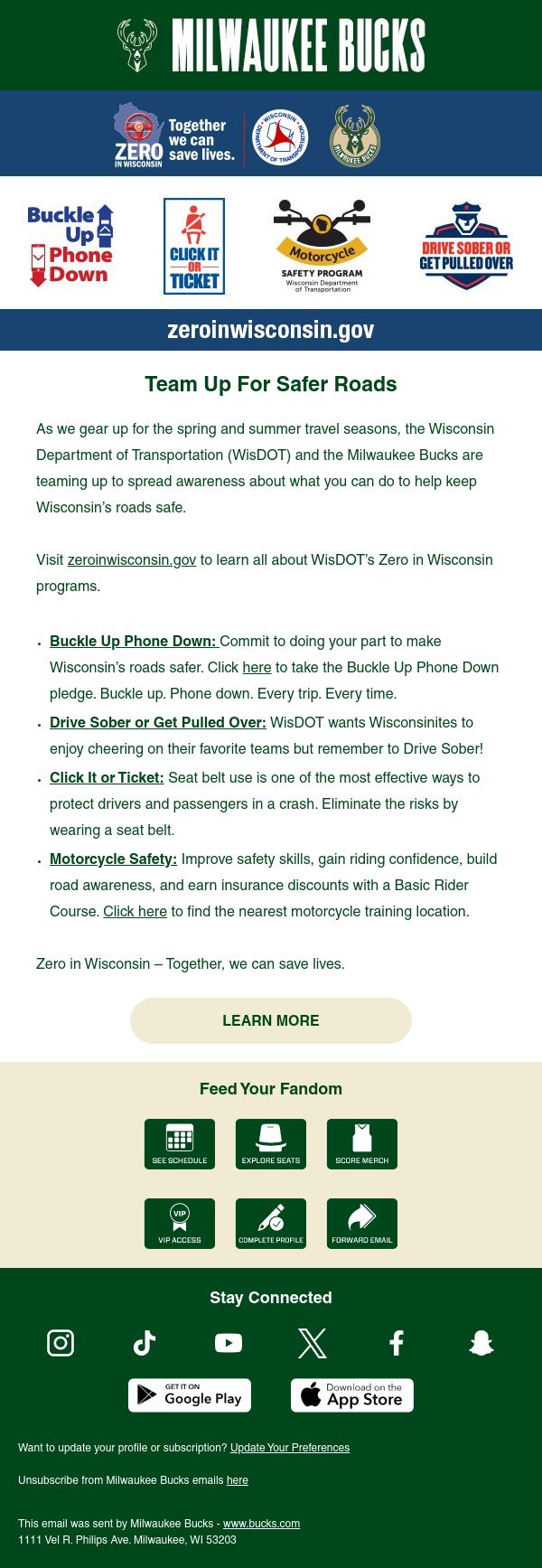Screen dimensions: 542x1568
Task: Open the Score Merch tile
Action: tap(362, 1144)
